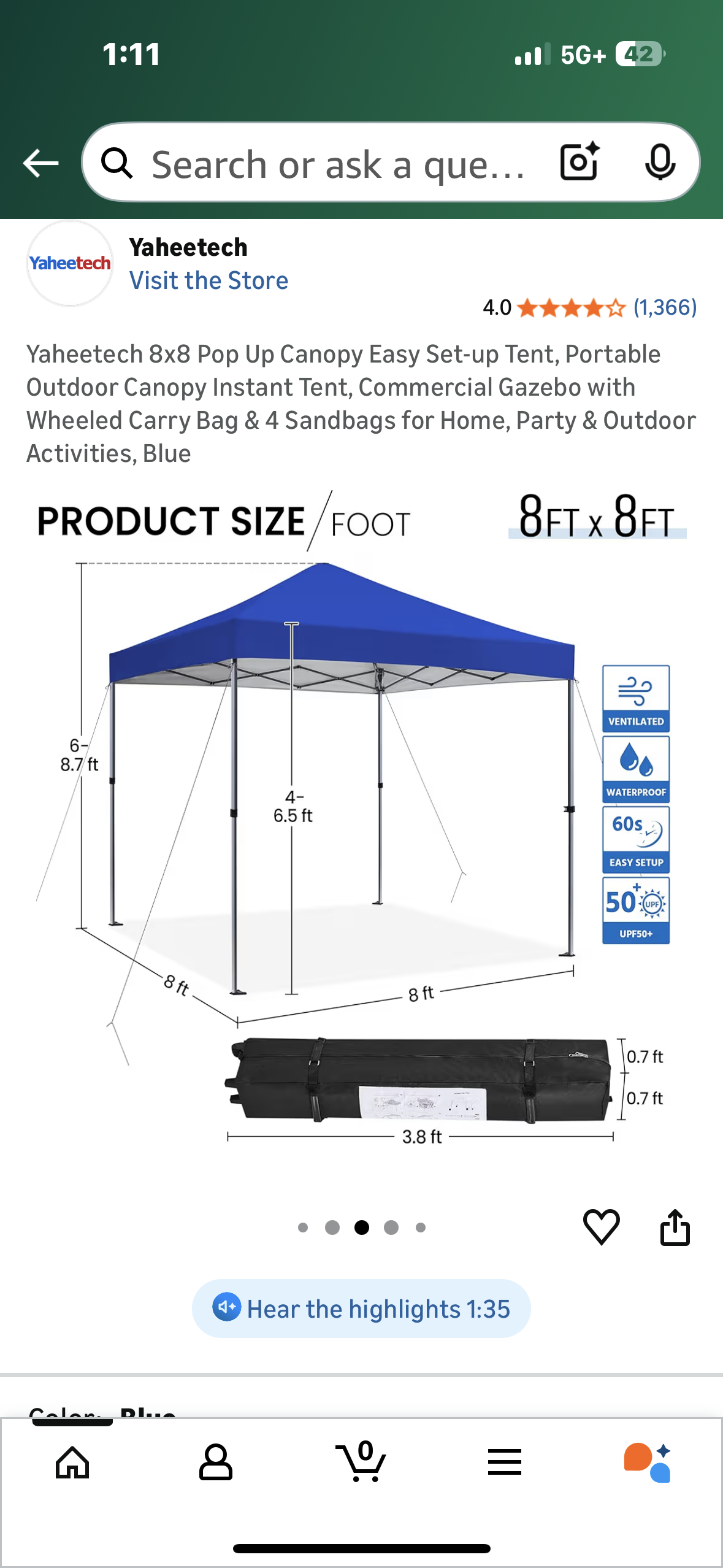Select the fourth carousel dot
723x1568 pixels.
pos(391,1228)
